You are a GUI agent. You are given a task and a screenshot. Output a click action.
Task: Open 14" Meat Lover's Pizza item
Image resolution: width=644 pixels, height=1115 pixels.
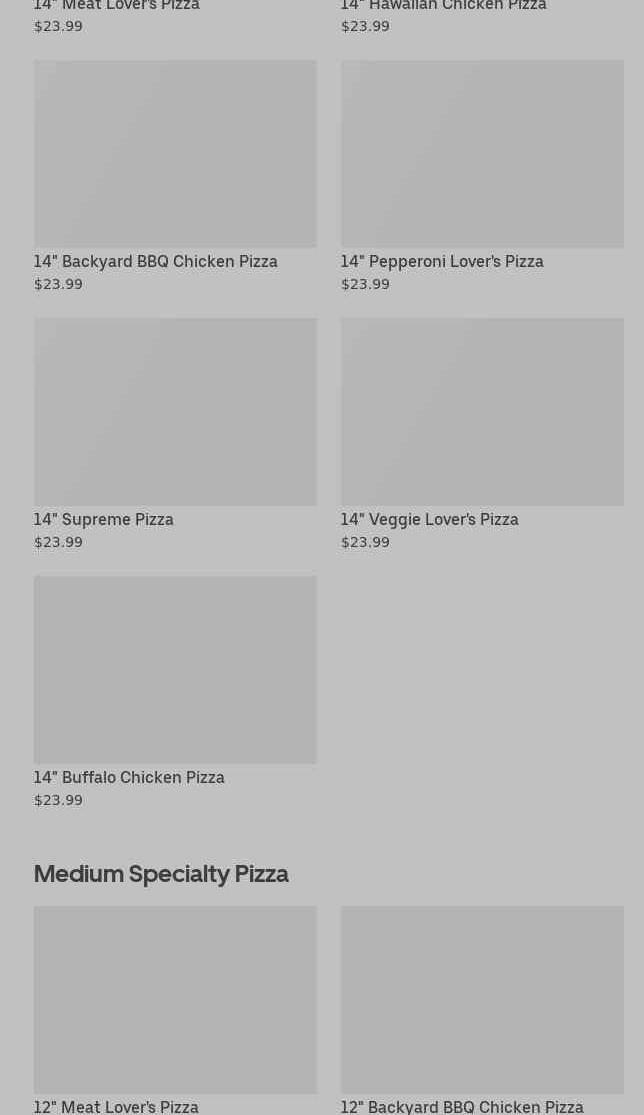coord(117,8)
